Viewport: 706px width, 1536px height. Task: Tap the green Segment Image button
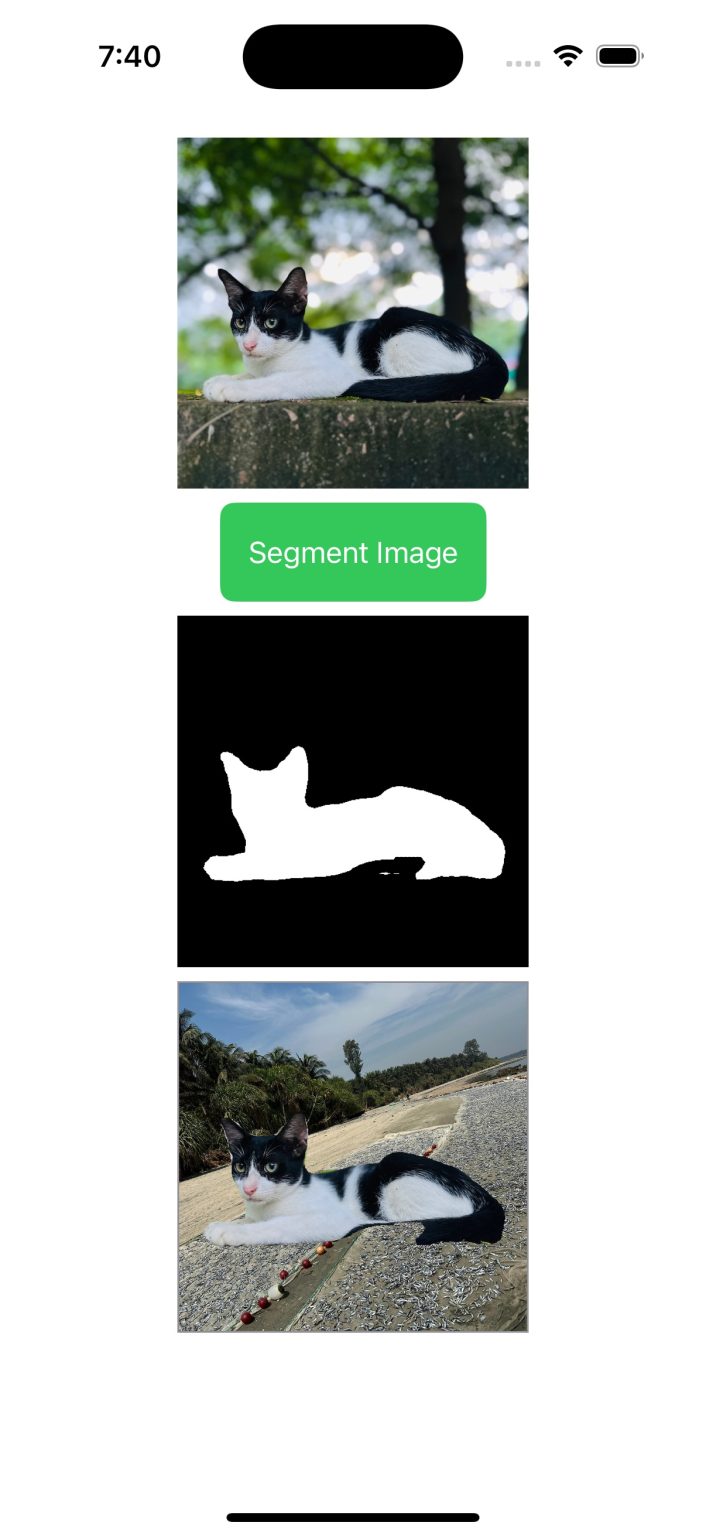(353, 552)
